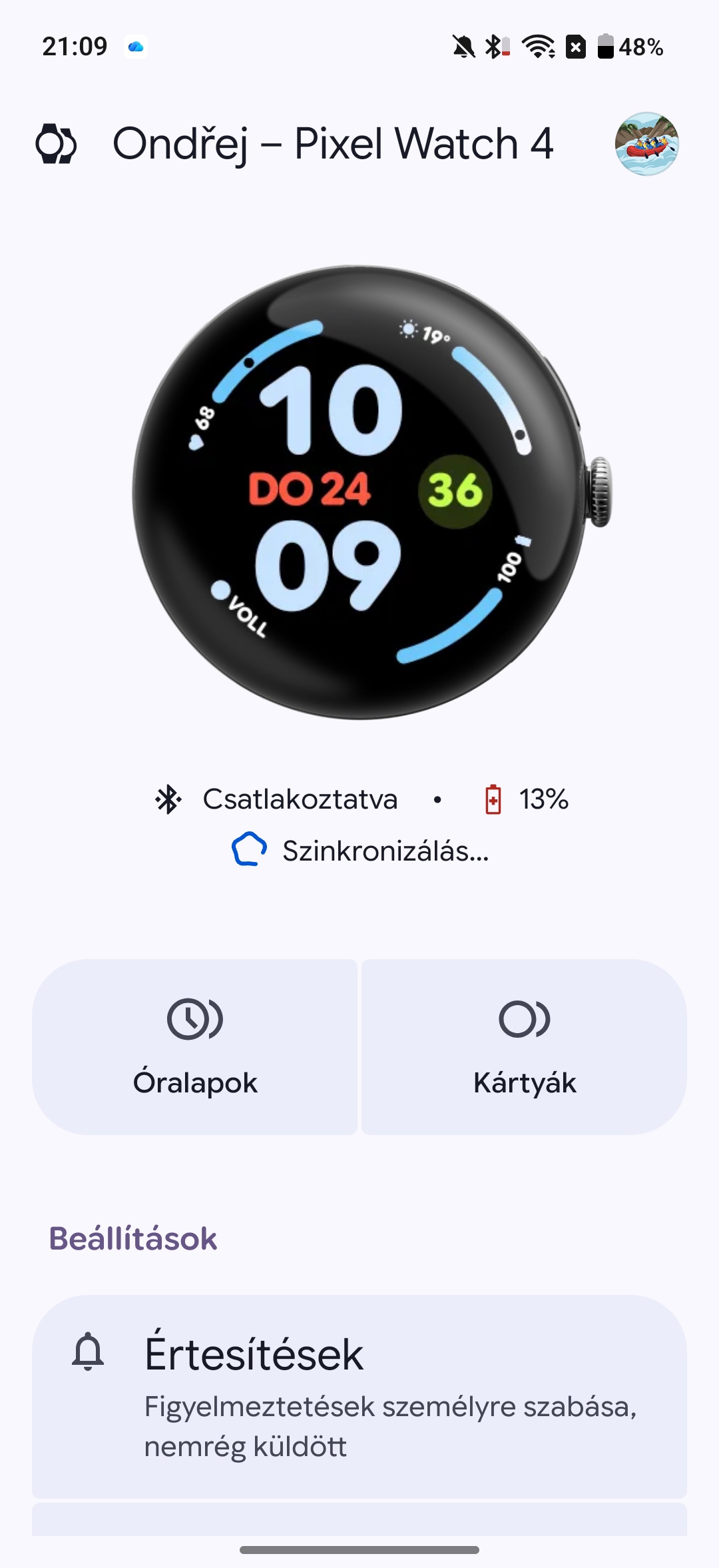Open the Óralapok watch faces card
Image resolution: width=719 pixels, height=1568 pixels.
tap(195, 1047)
